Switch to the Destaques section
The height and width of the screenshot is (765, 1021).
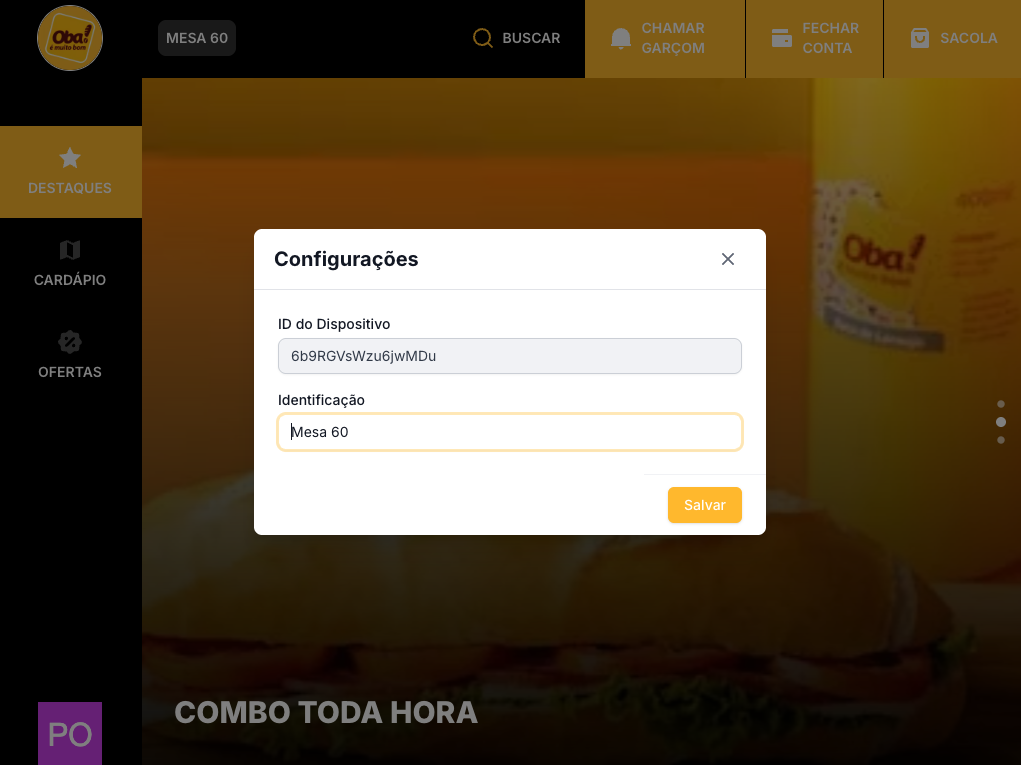tap(70, 172)
